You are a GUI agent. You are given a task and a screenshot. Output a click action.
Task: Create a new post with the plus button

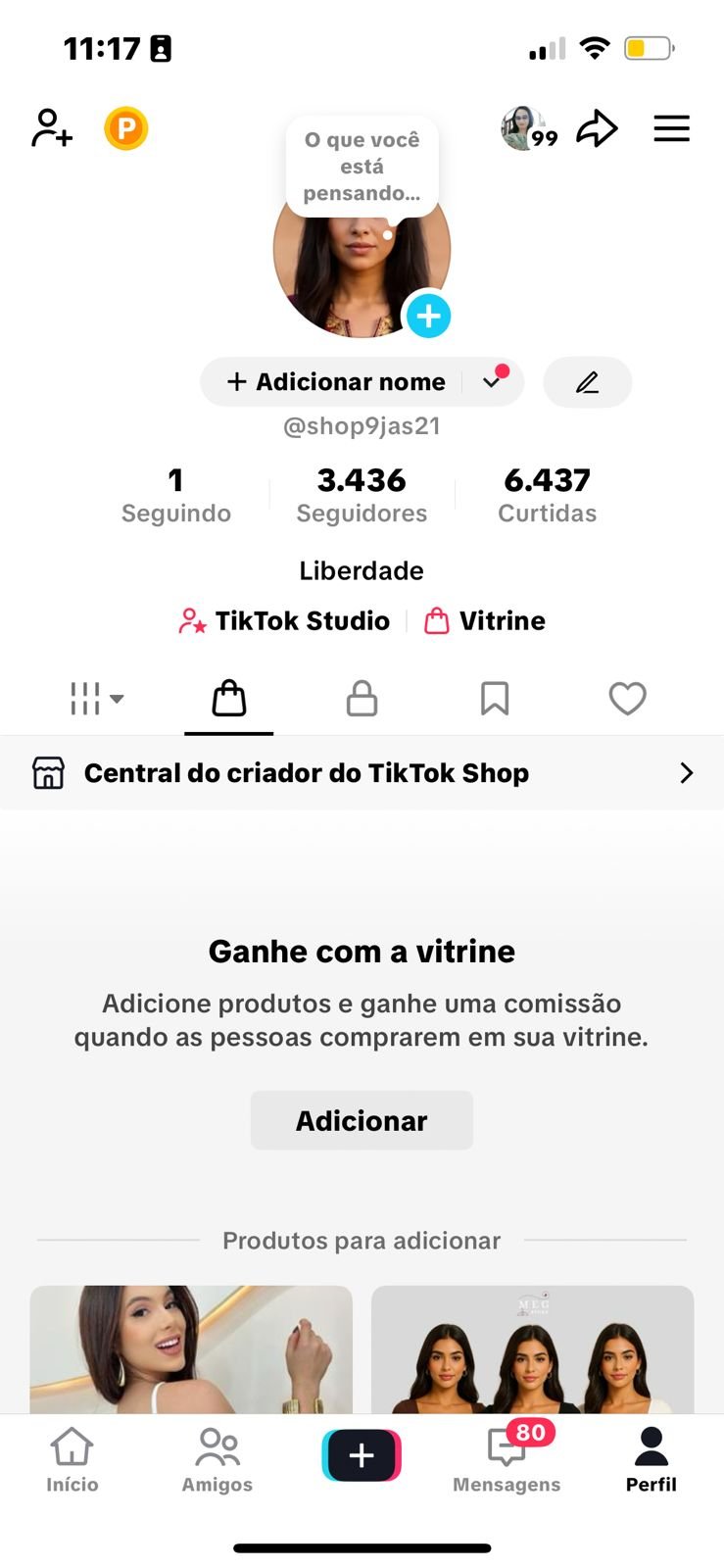pyautogui.click(x=362, y=1455)
